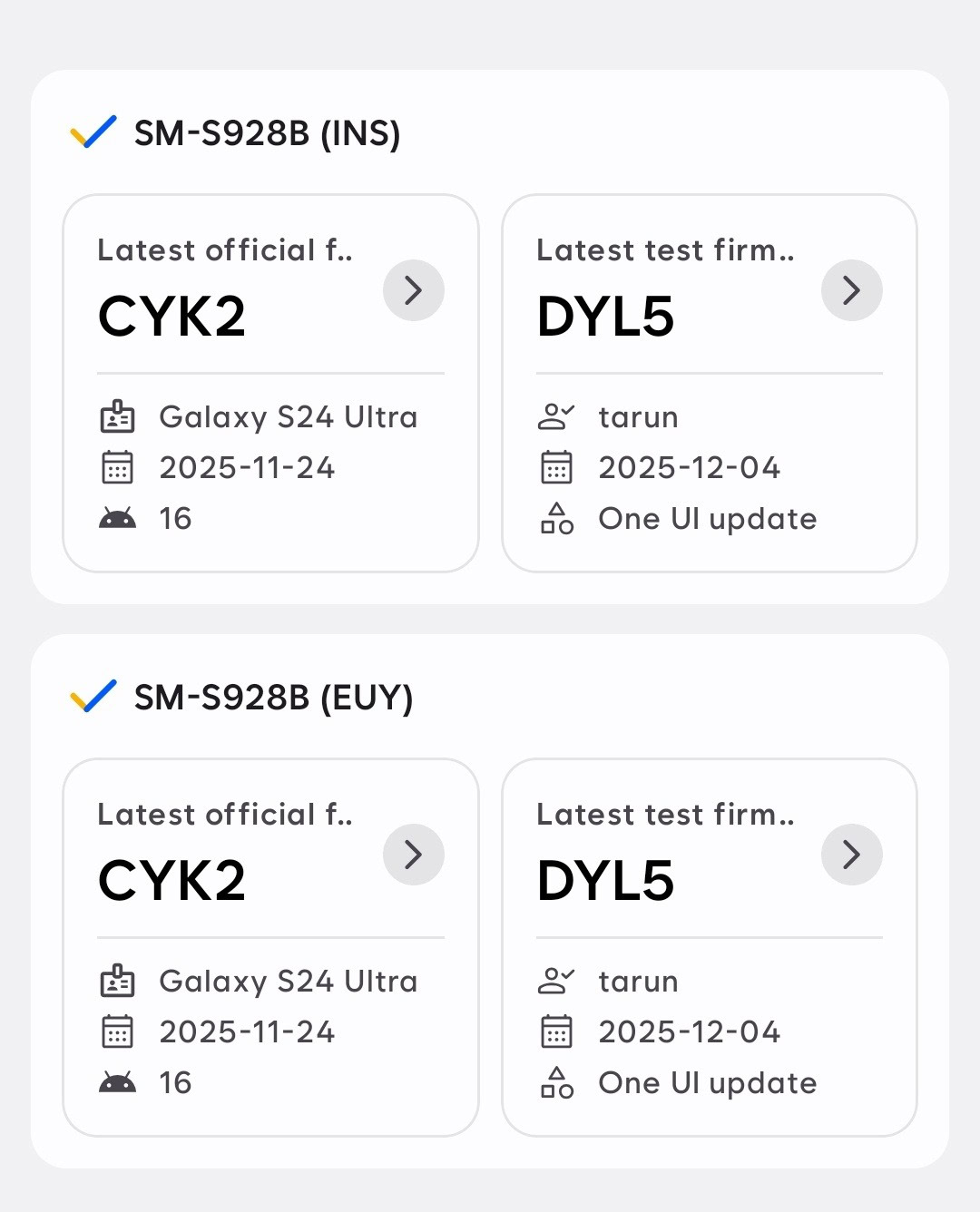The image size is (980, 1212).
Task: Click the calendar icon next to 2025-12-04
Action: click(x=554, y=468)
